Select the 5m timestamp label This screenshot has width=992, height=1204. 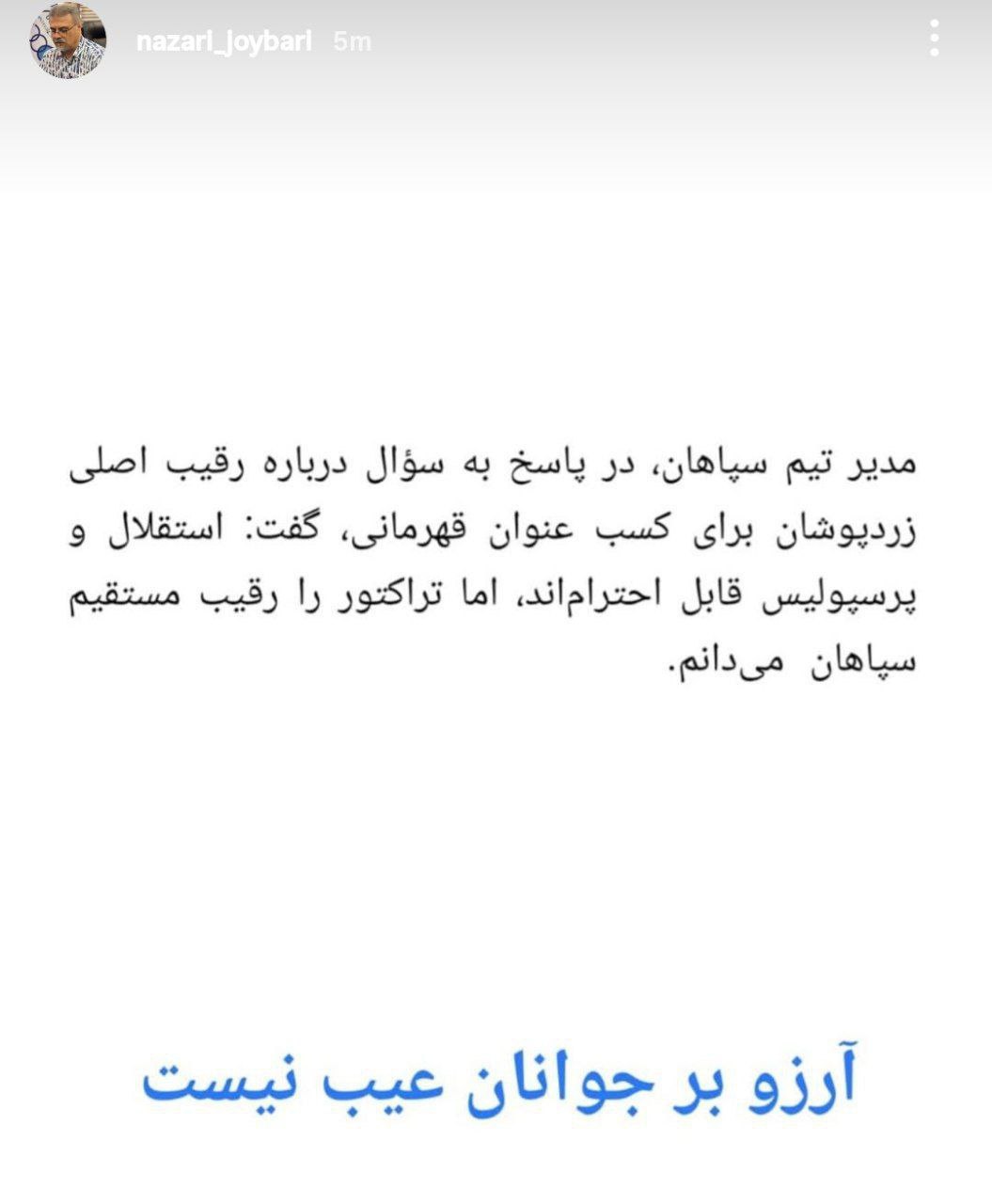click(350, 40)
